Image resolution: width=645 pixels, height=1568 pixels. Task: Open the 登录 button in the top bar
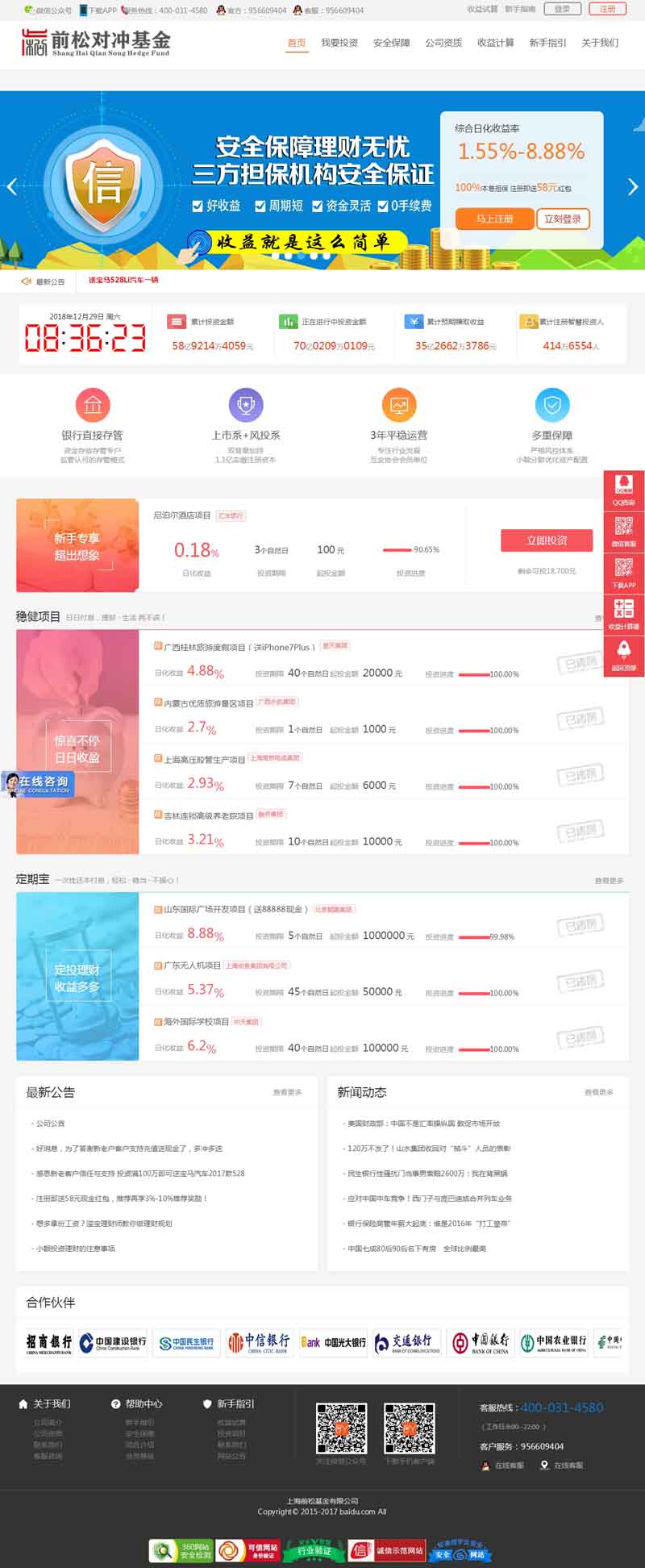pos(562,9)
